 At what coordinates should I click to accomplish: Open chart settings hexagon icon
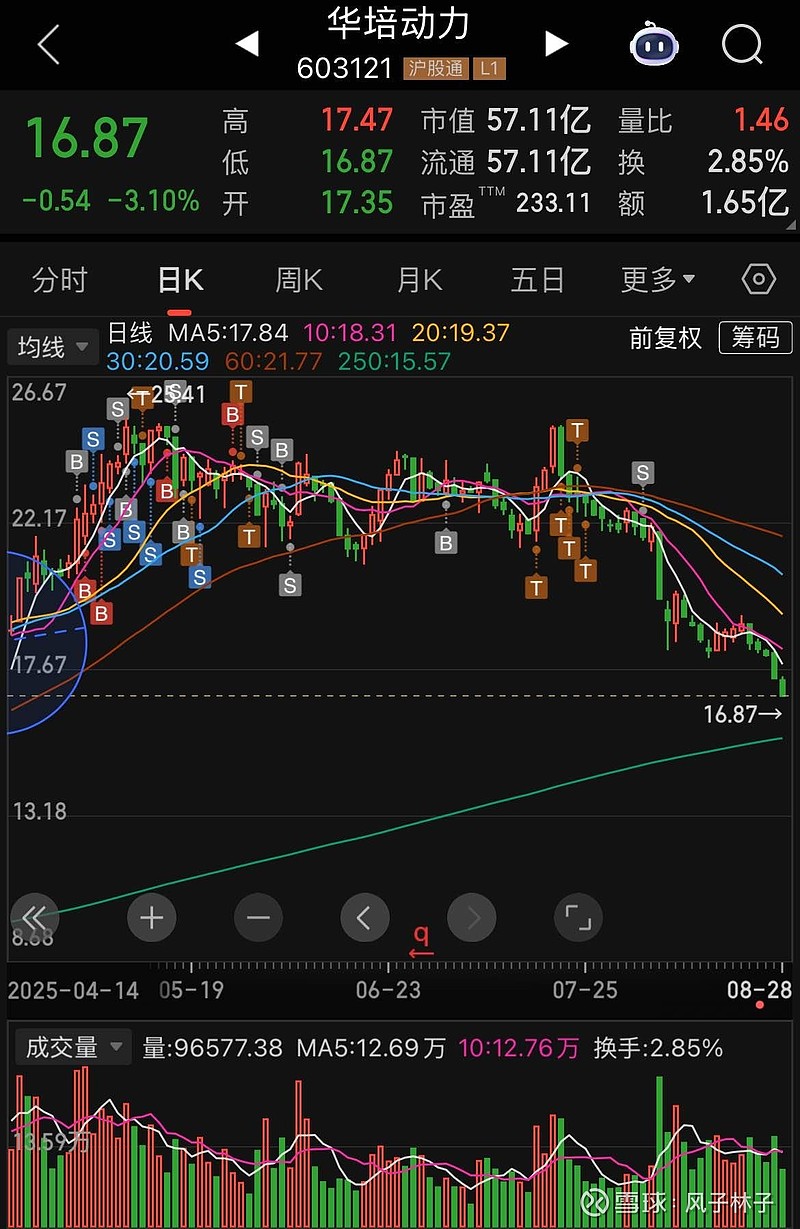759,279
